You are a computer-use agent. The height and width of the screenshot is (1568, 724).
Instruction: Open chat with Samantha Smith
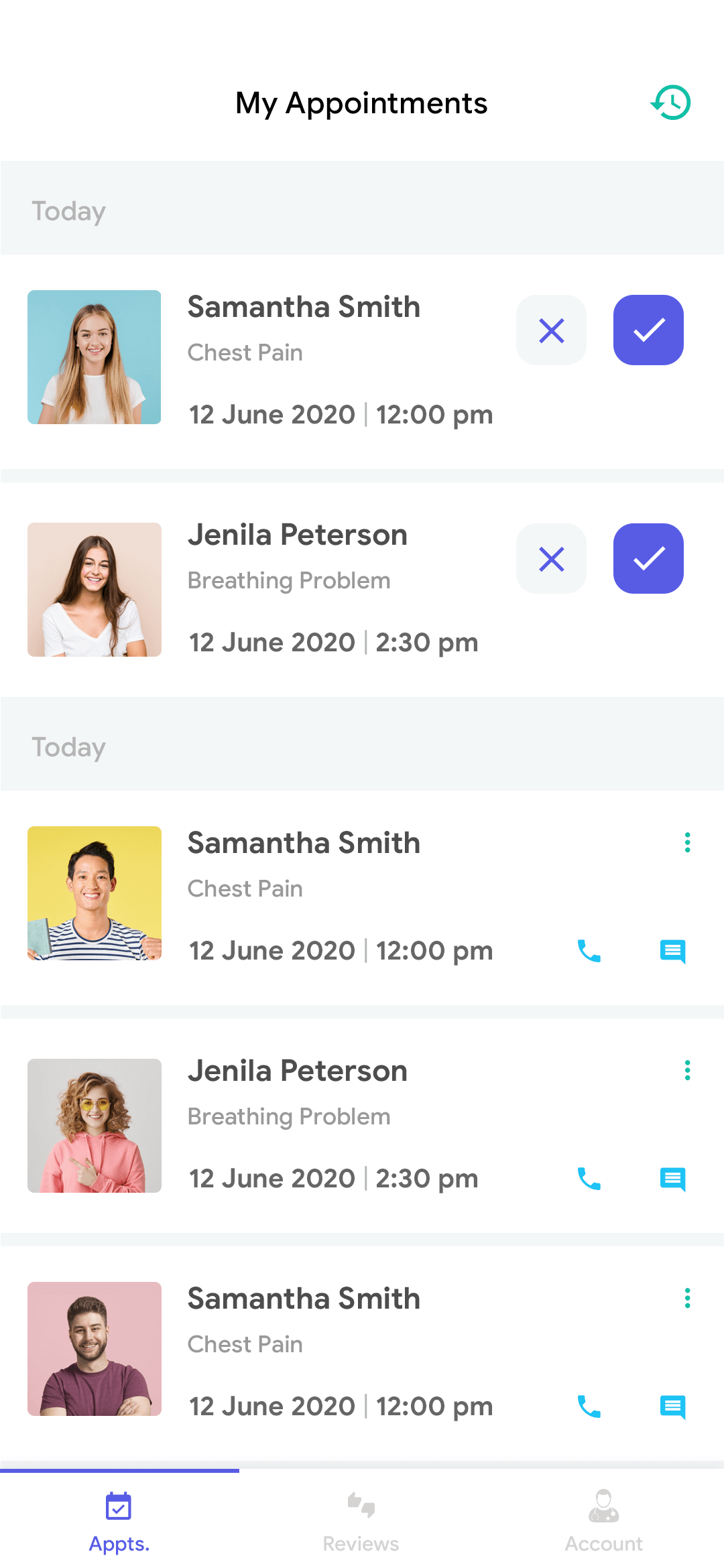click(672, 950)
